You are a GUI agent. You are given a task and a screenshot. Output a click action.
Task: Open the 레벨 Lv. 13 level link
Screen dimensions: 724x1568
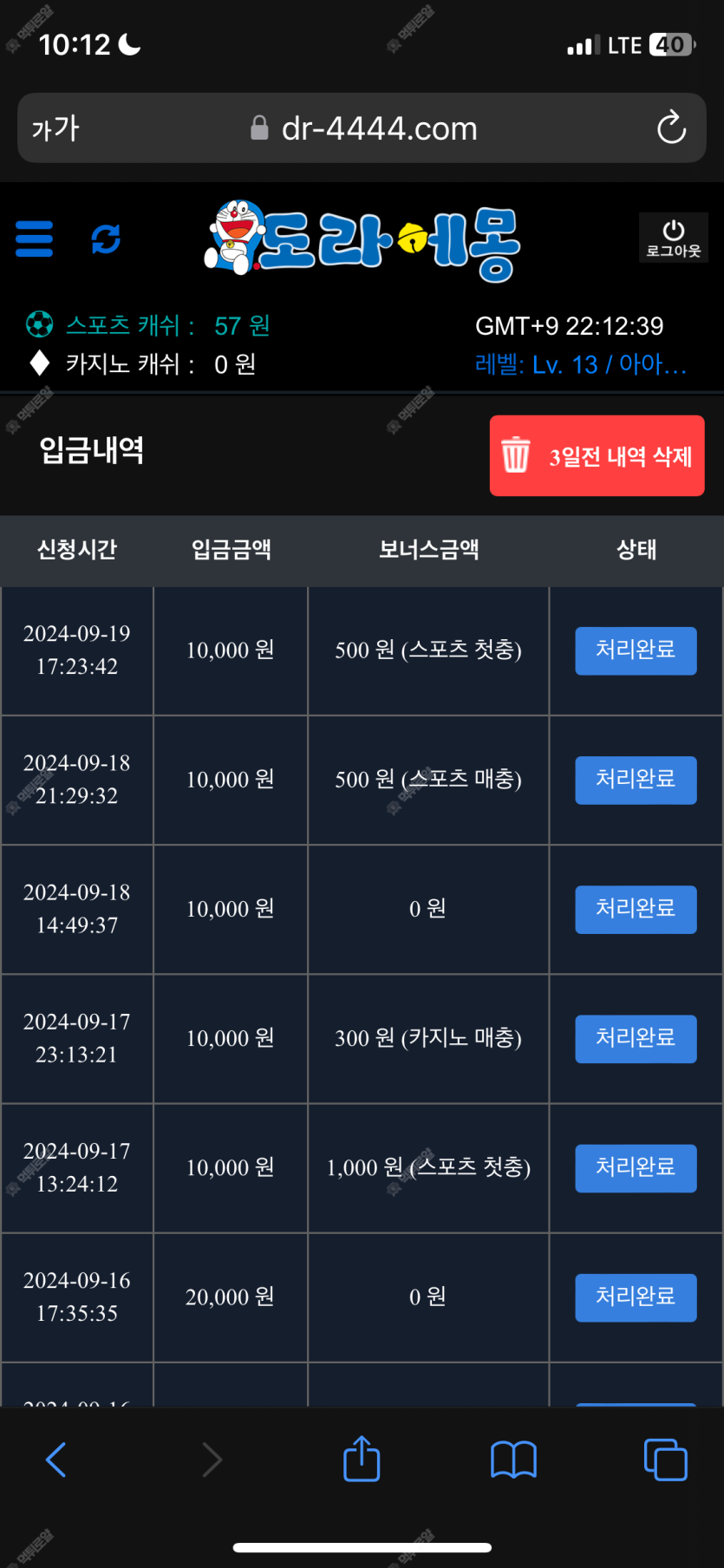(x=581, y=364)
